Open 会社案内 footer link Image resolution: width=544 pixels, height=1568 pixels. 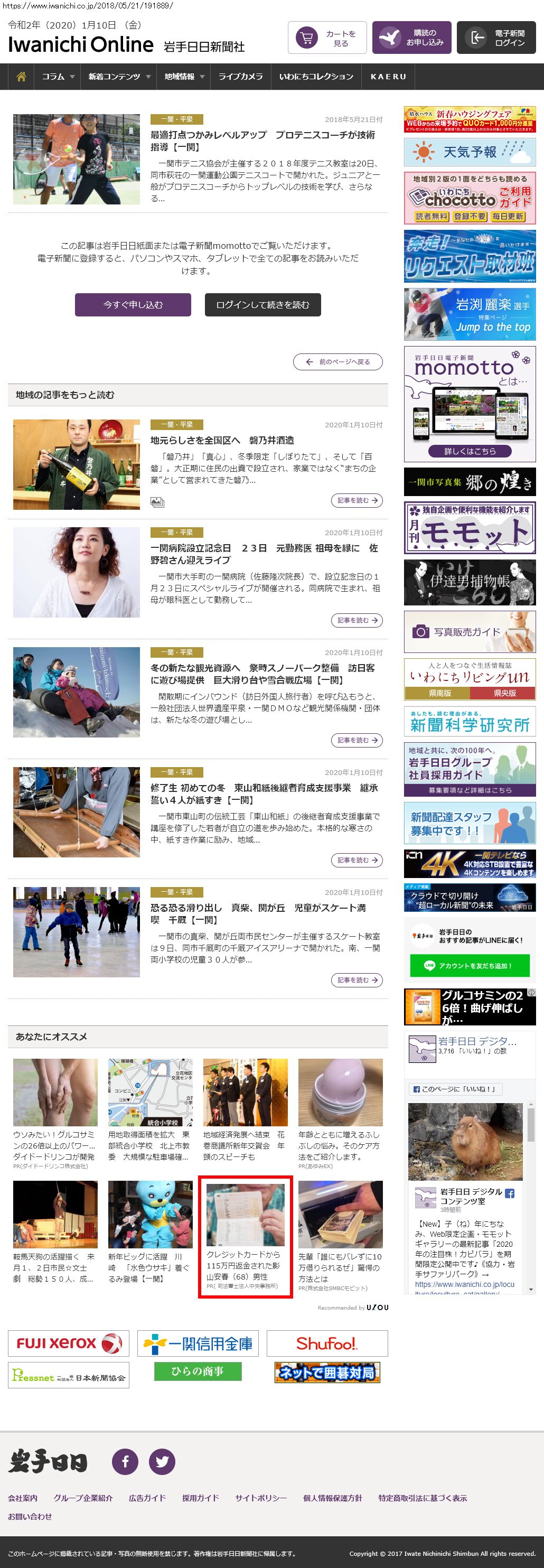23,1498
